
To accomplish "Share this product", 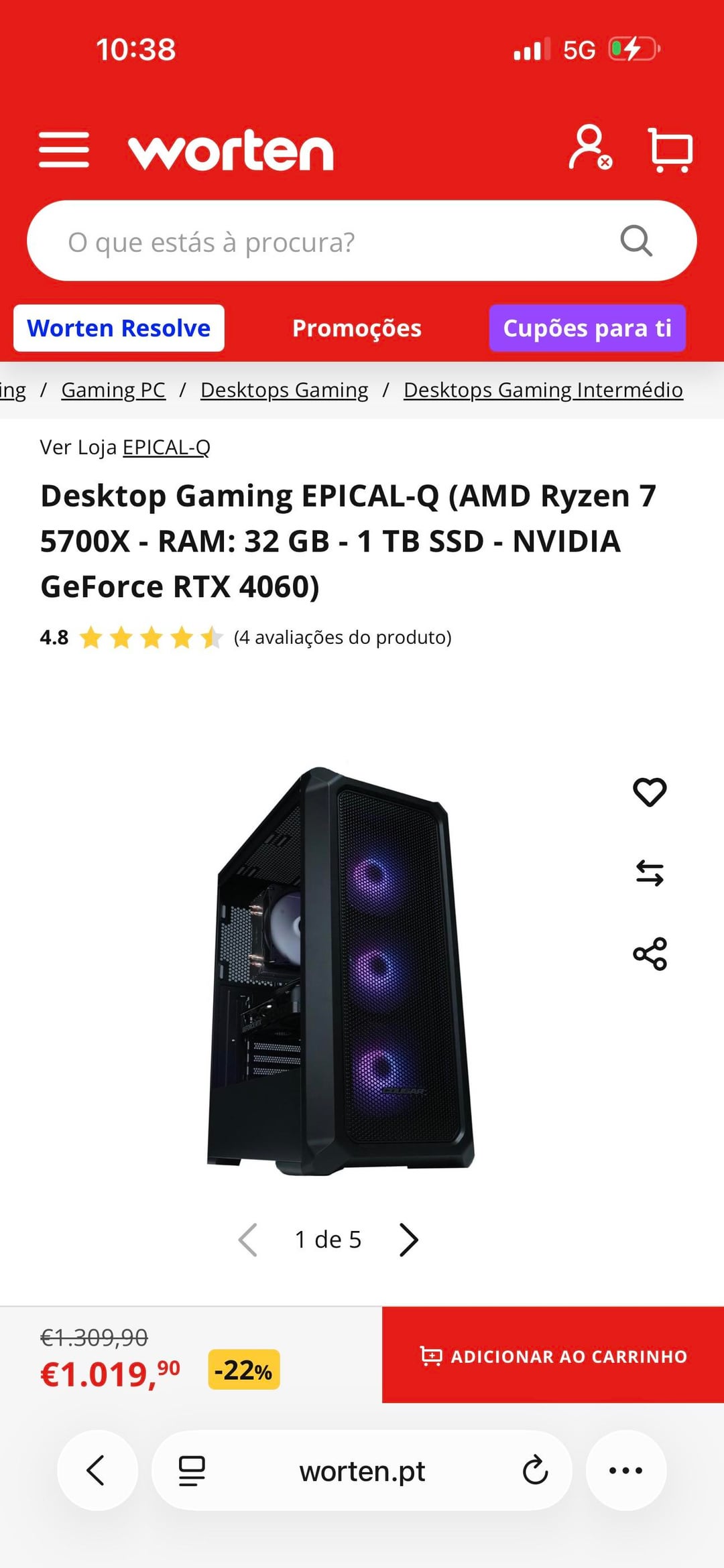I will (650, 954).
